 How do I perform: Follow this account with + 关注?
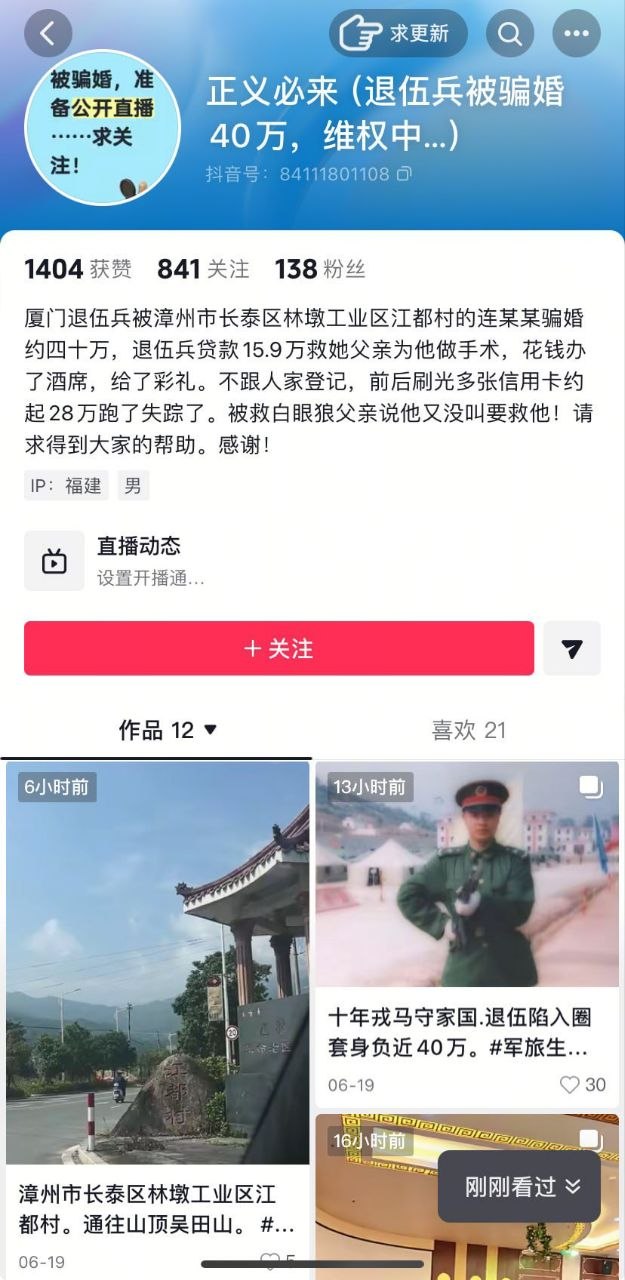(x=279, y=648)
